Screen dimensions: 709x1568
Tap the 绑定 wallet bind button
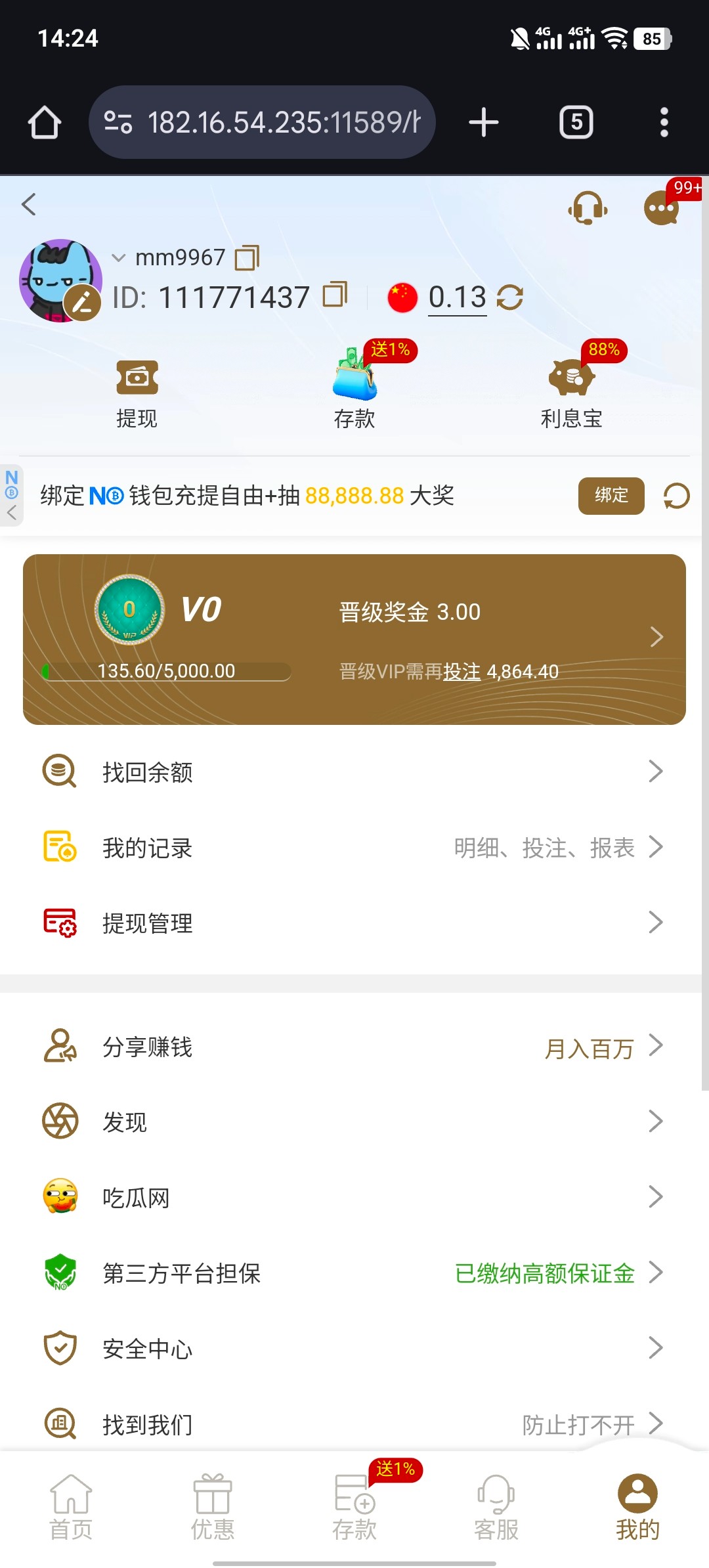[611, 496]
